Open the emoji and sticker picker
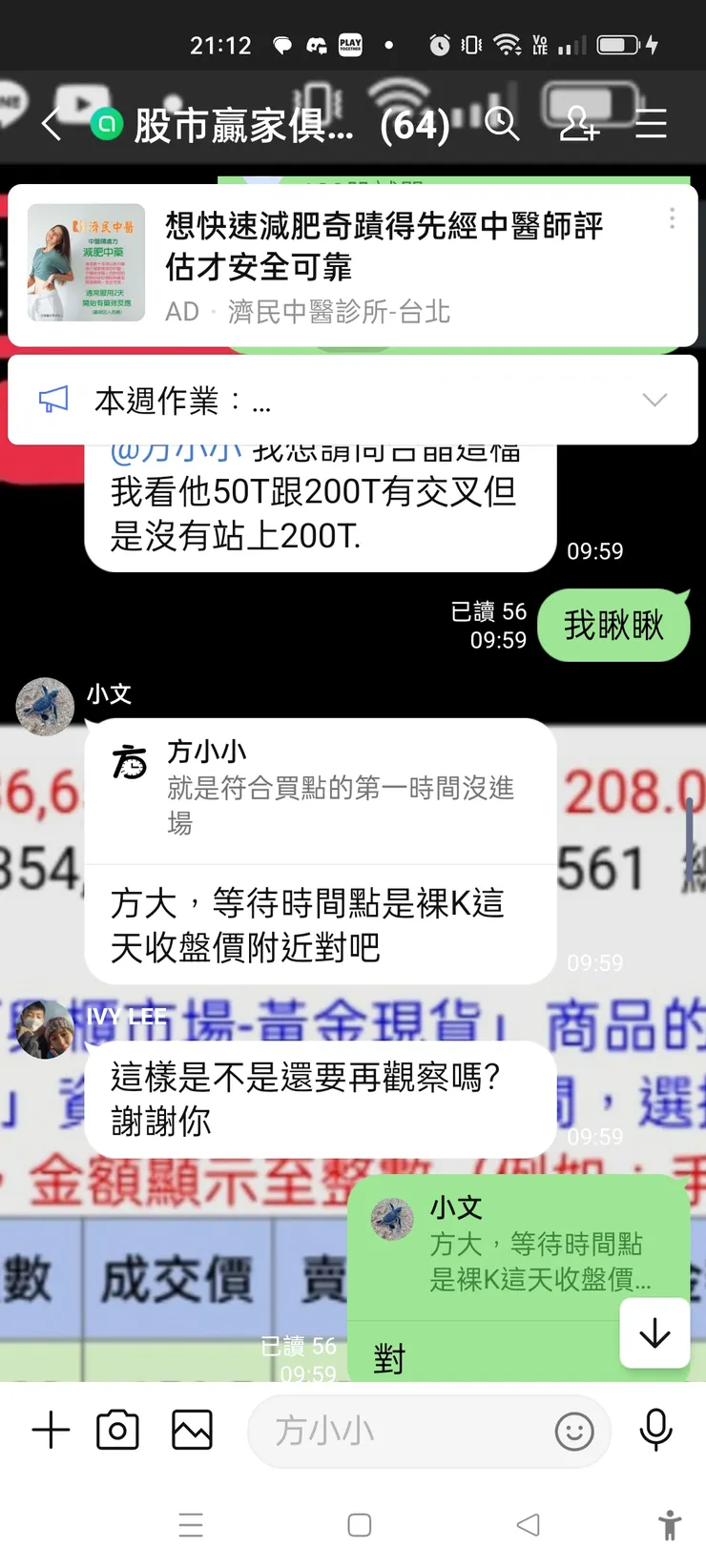706x1568 pixels. point(572,1432)
